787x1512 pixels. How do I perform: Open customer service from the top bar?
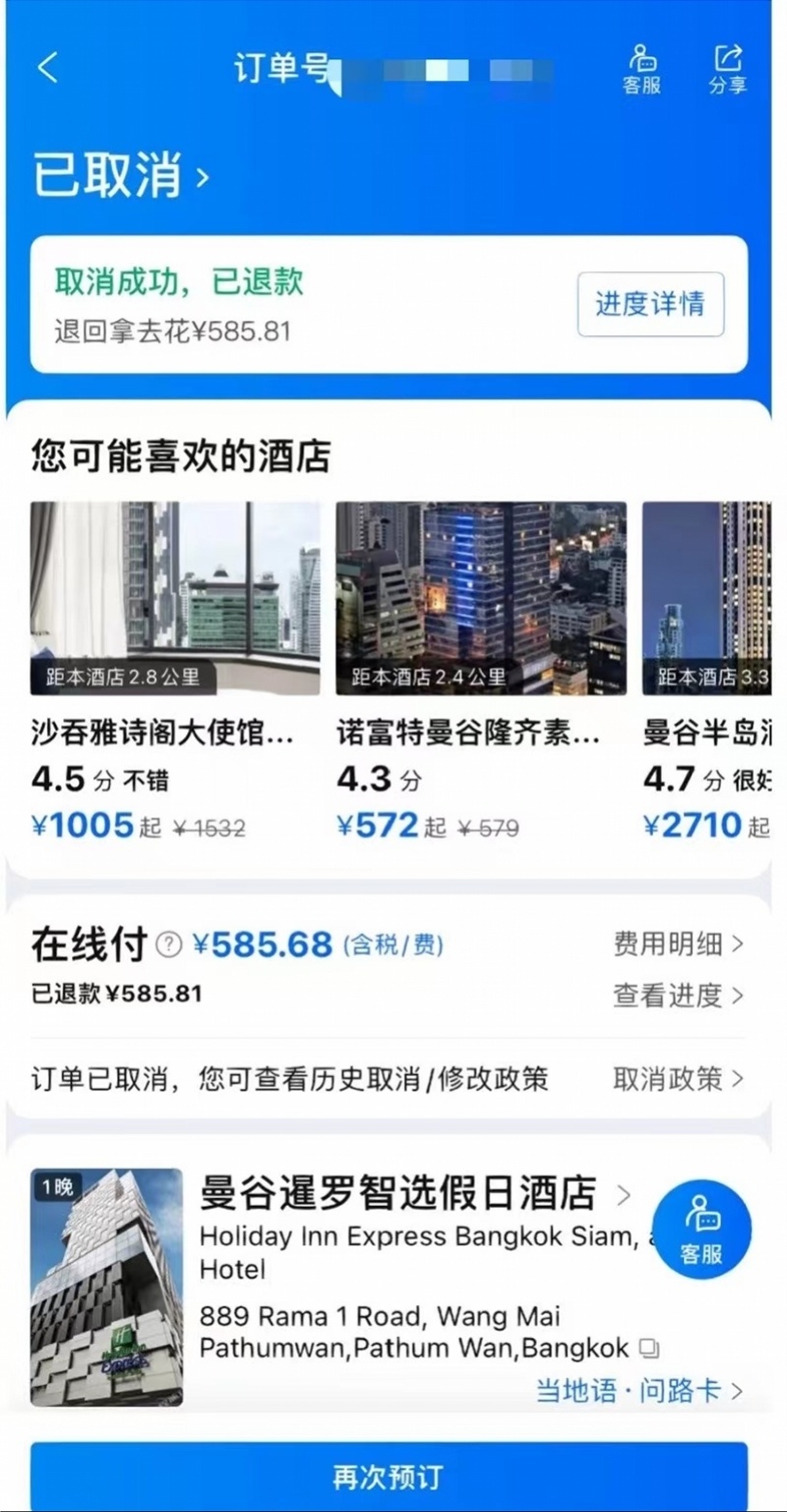[x=640, y=69]
